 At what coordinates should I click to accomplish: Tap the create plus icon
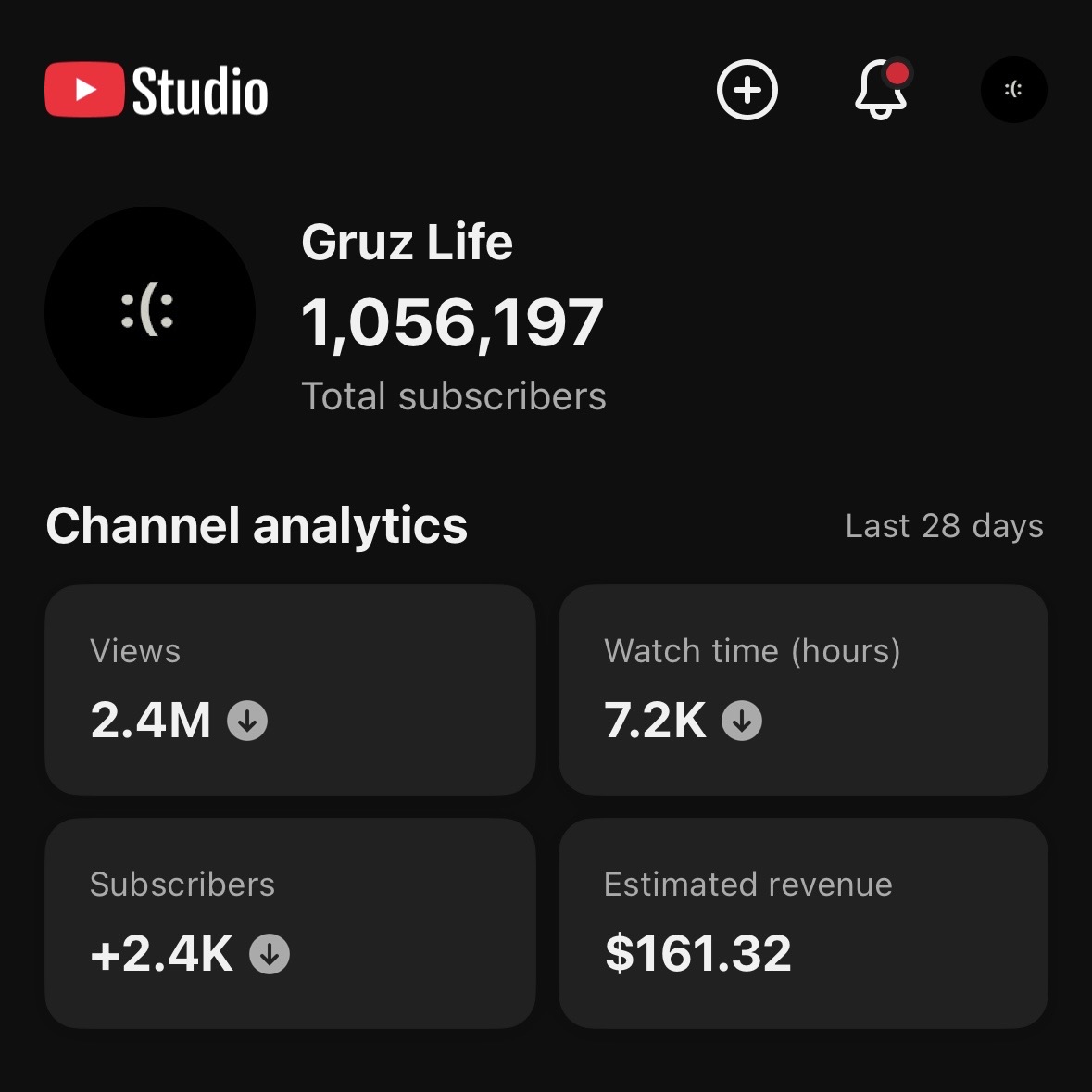[x=747, y=90]
